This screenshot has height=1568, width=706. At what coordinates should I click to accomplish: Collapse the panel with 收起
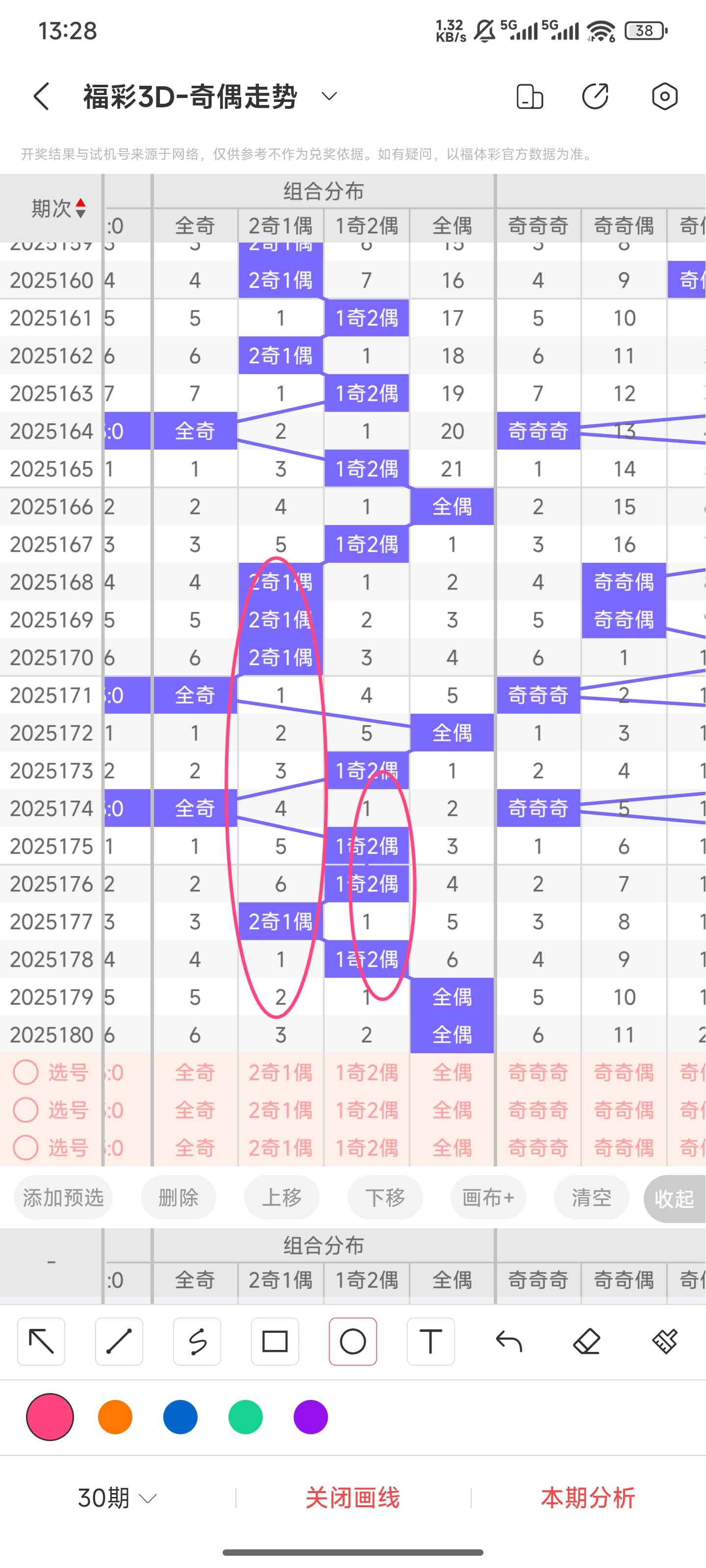pyautogui.click(x=674, y=1199)
